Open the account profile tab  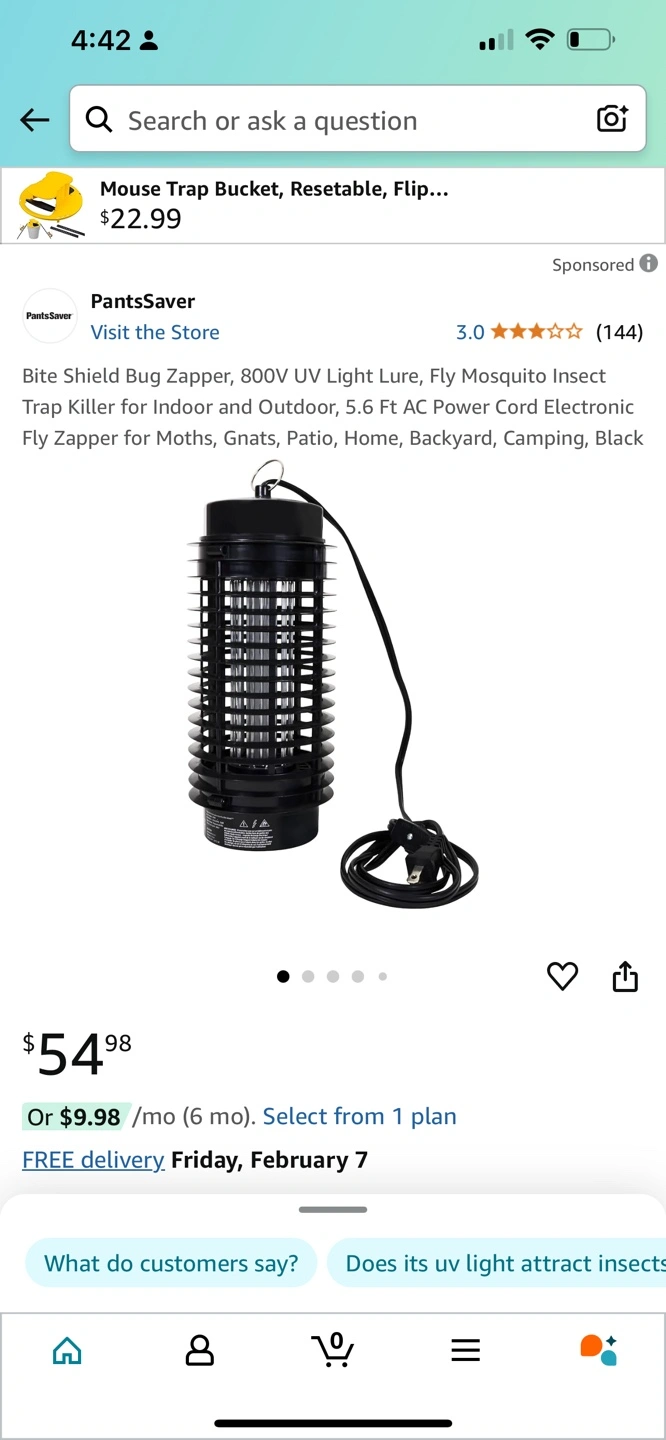200,1351
